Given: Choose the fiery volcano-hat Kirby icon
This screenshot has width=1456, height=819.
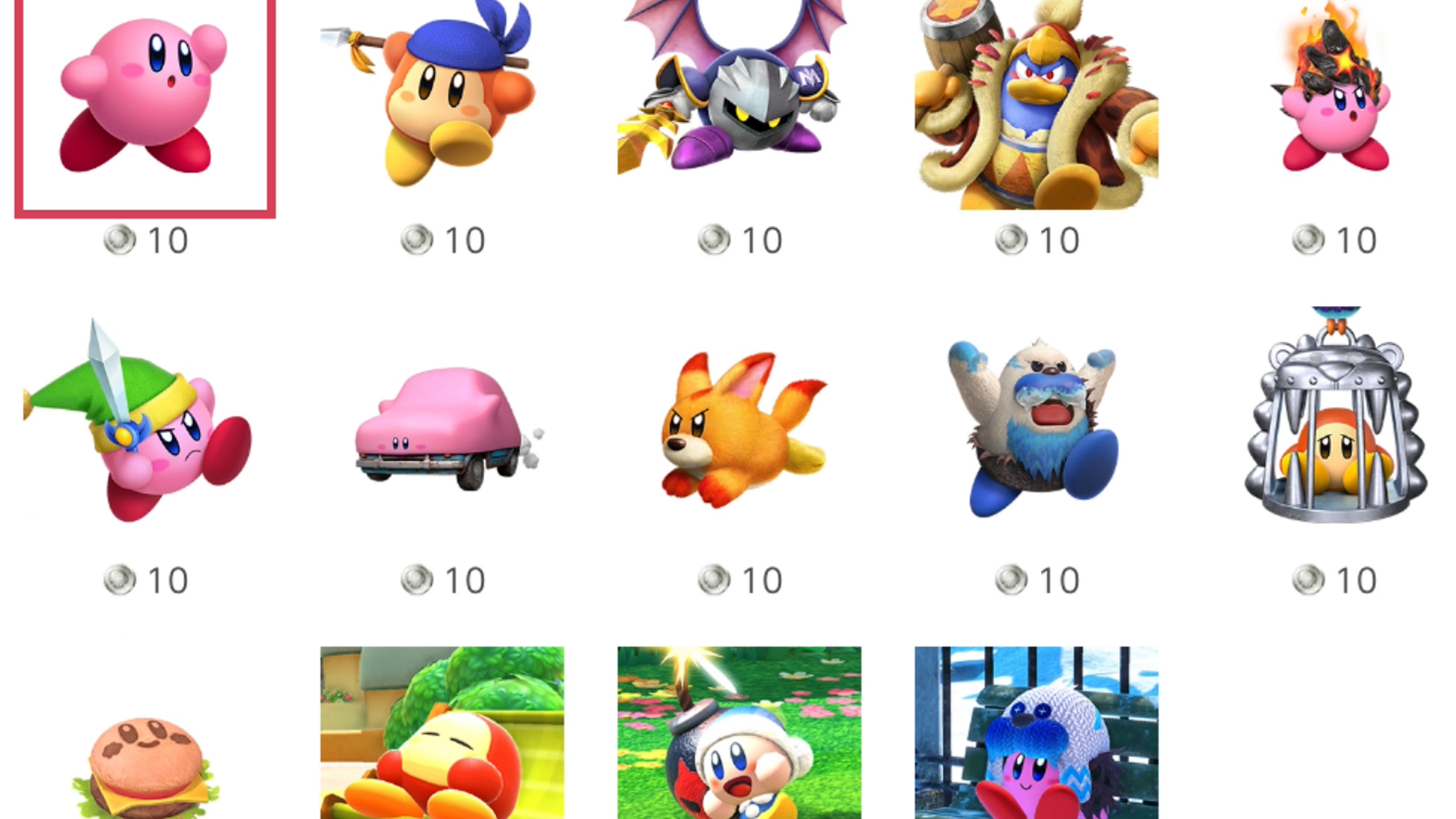Looking at the screenshot, I should pos(1334,94).
